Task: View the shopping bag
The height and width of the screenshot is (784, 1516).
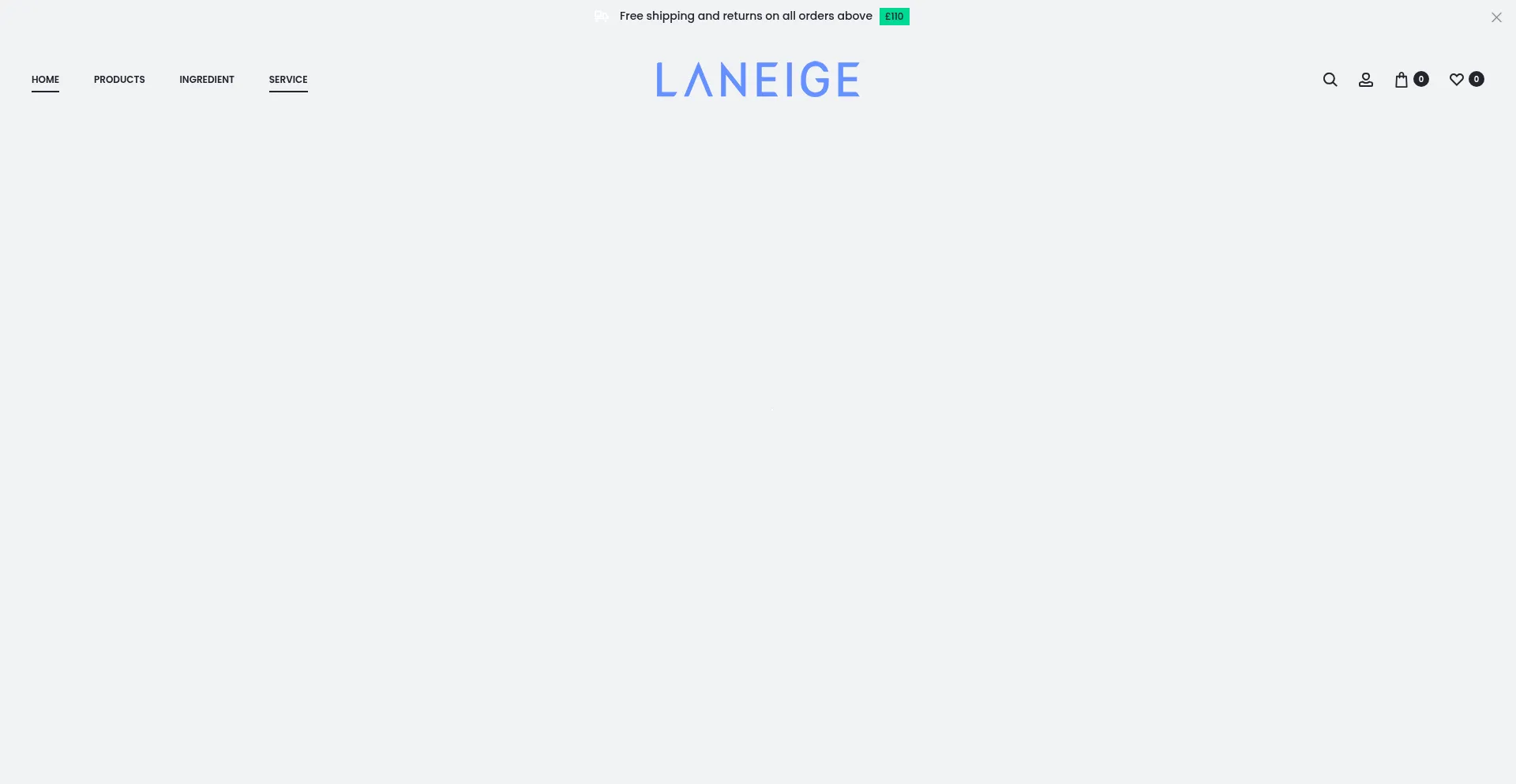Action: [x=1402, y=80]
